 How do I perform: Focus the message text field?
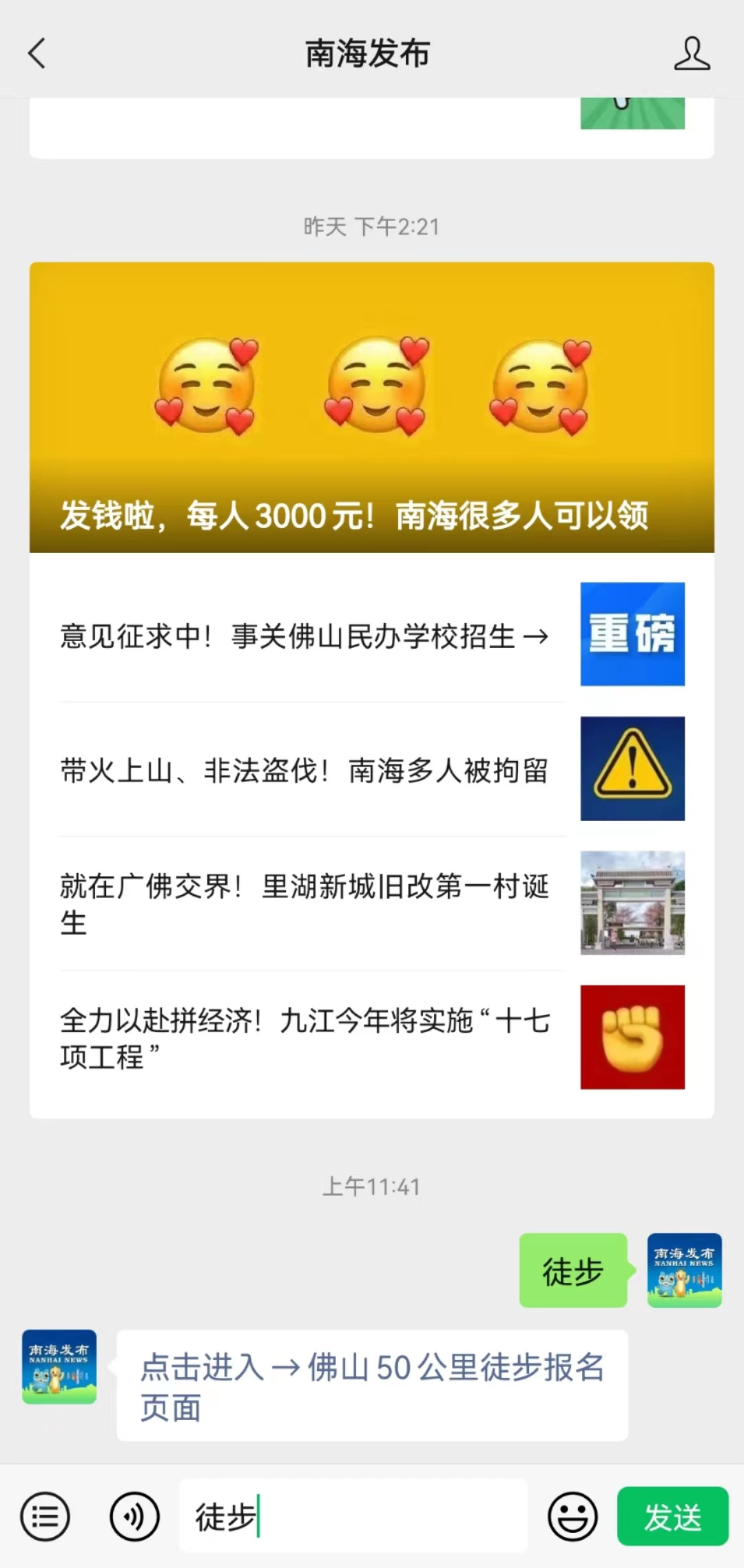point(353,1516)
